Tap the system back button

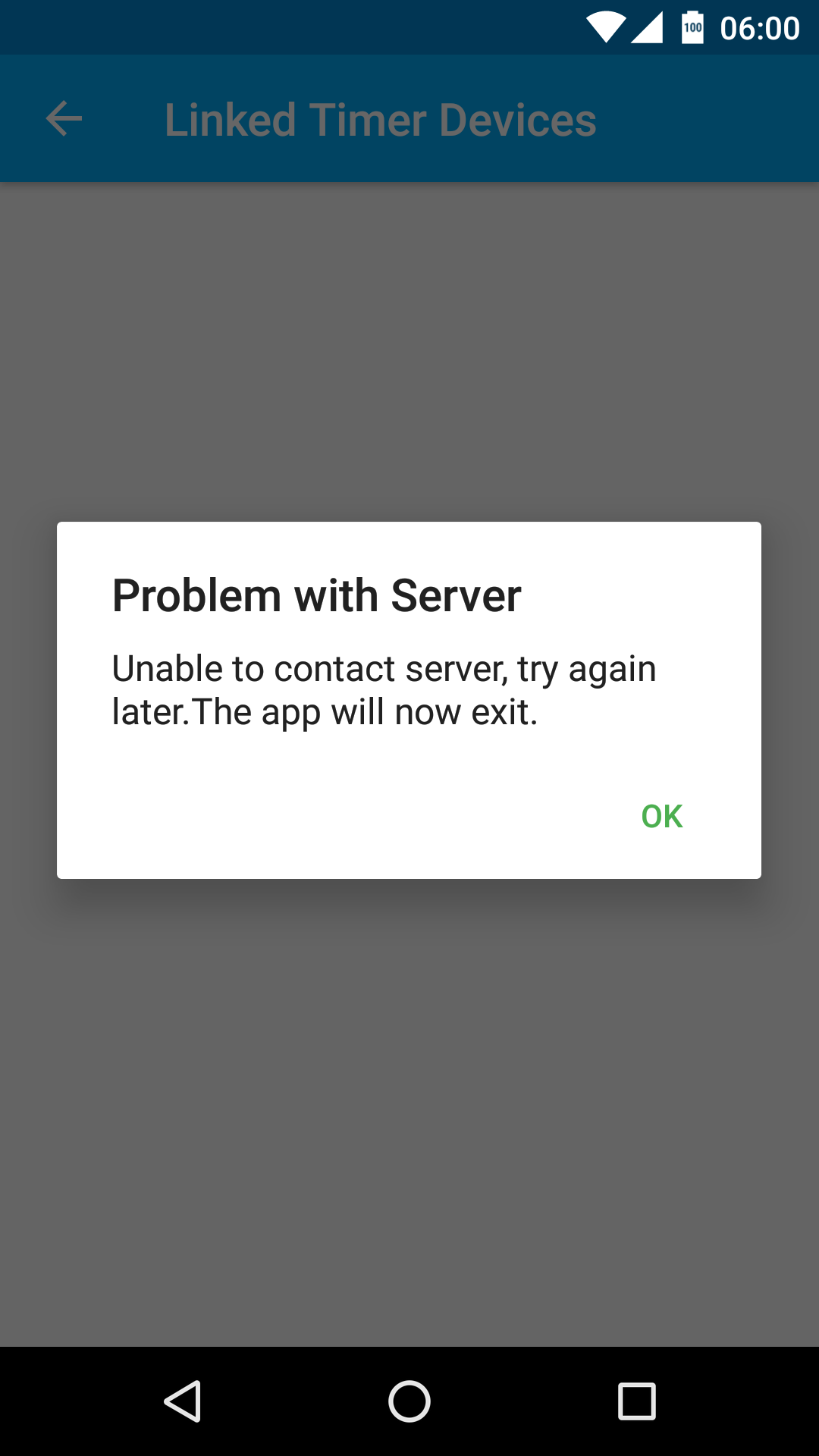point(183,1401)
